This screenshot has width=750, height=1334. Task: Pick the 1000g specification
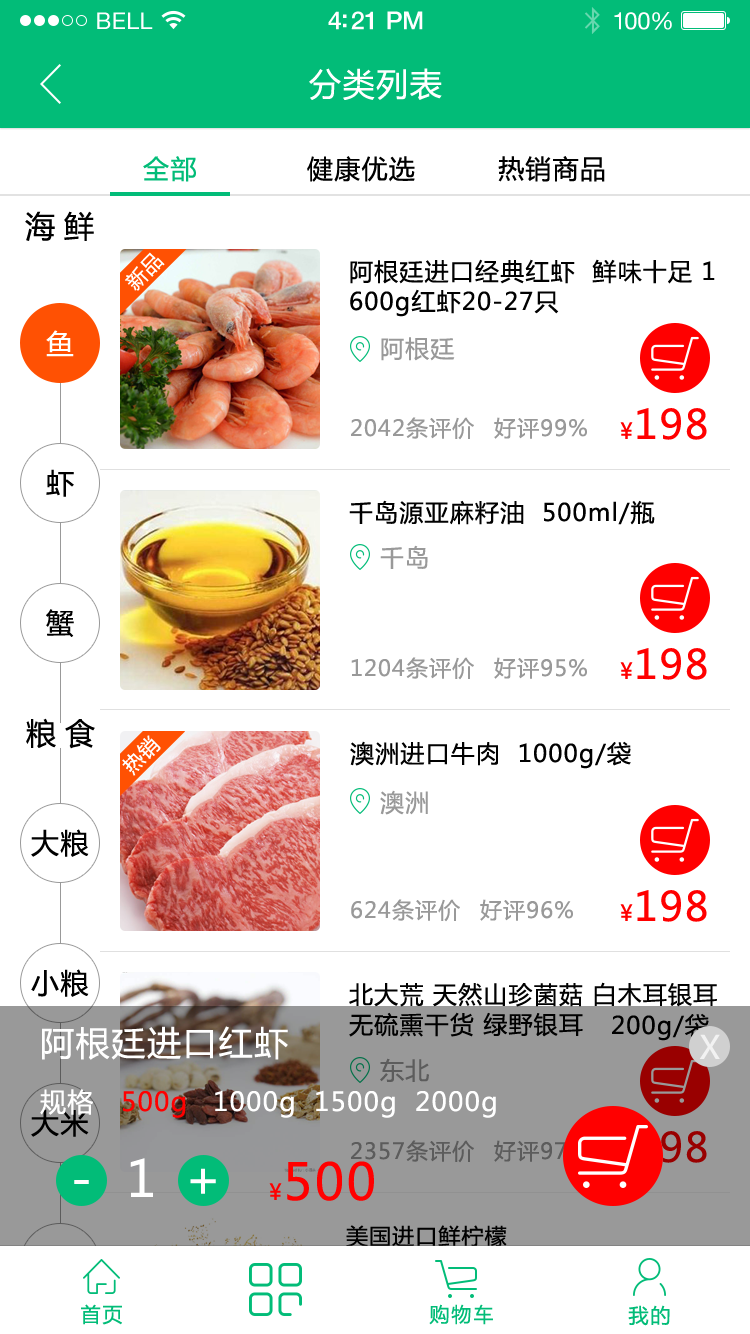coord(253,1102)
